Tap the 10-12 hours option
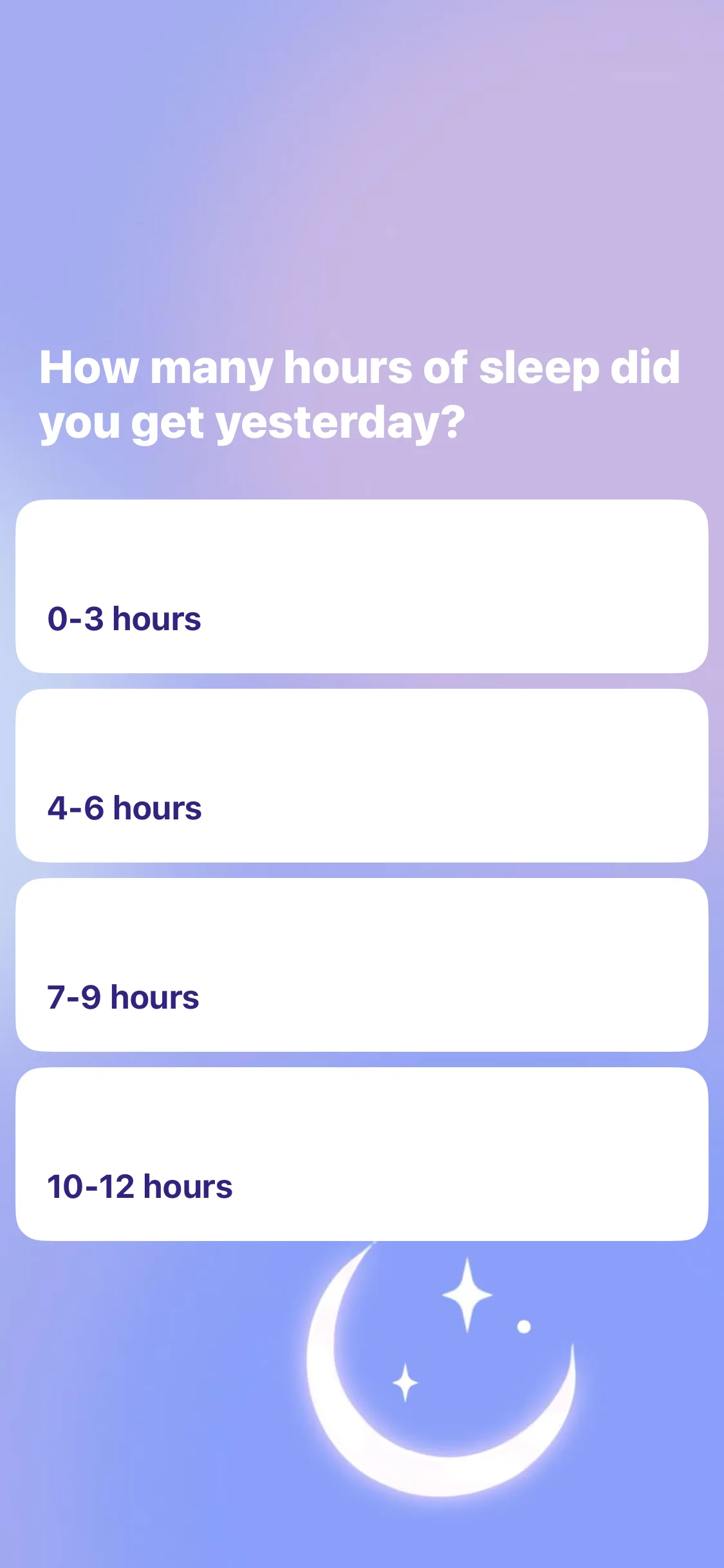This screenshot has height=1568, width=724. point(362,1154)
